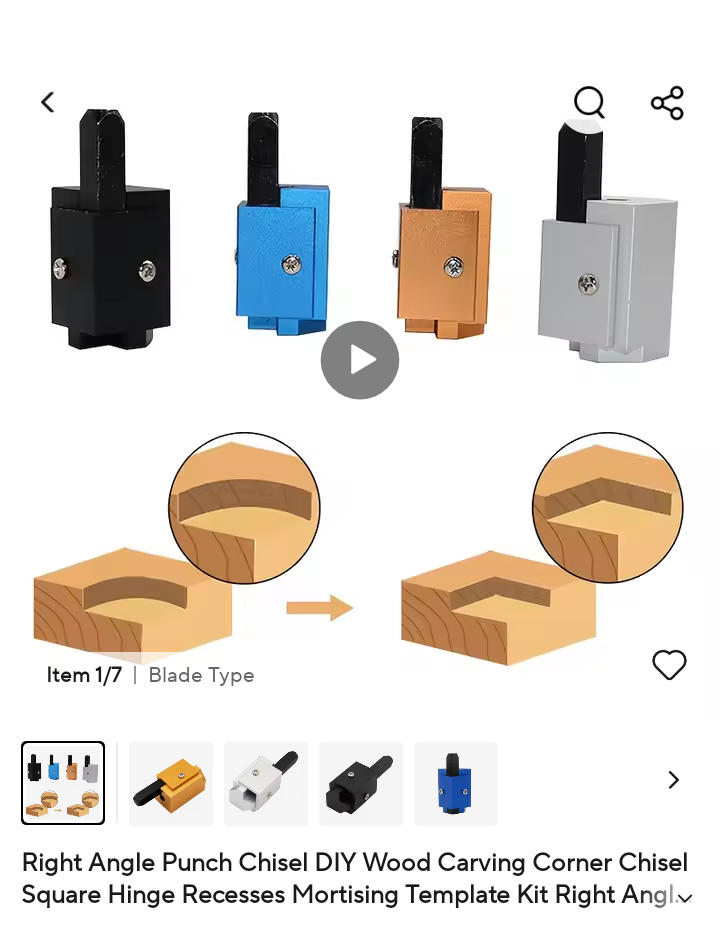Play the product video
Viewport: 720px width, 927px height.
[360, 360]
